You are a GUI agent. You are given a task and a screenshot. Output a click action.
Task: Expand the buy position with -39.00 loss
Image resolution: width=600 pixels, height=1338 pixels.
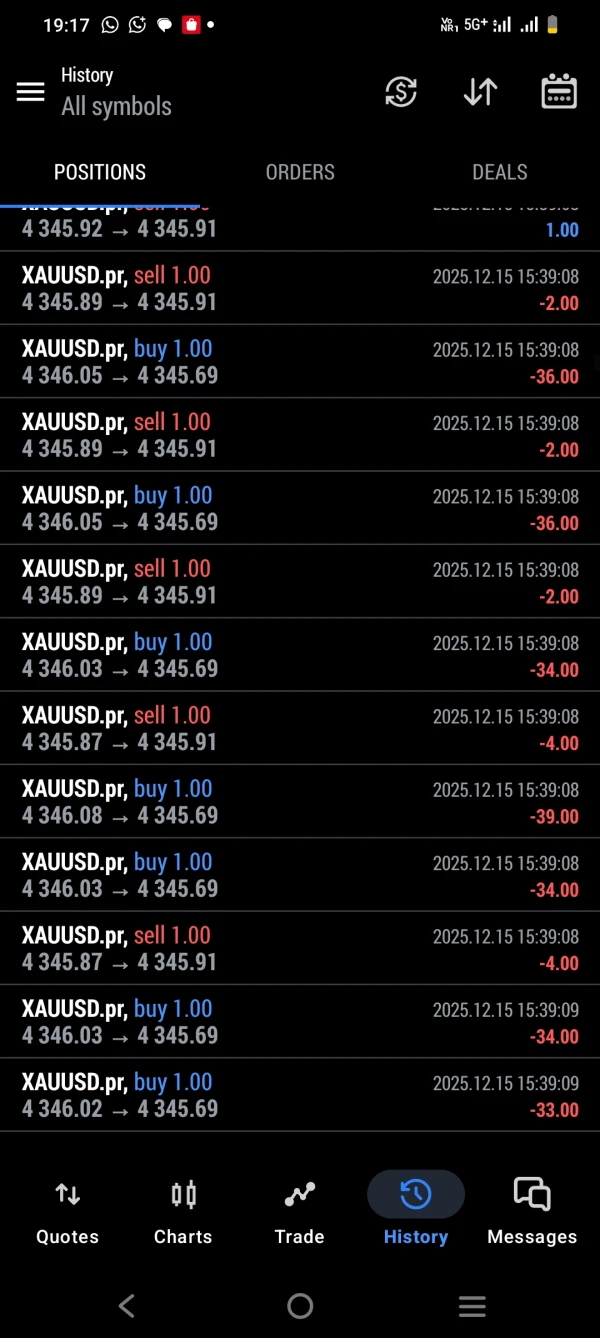[300, 802]
